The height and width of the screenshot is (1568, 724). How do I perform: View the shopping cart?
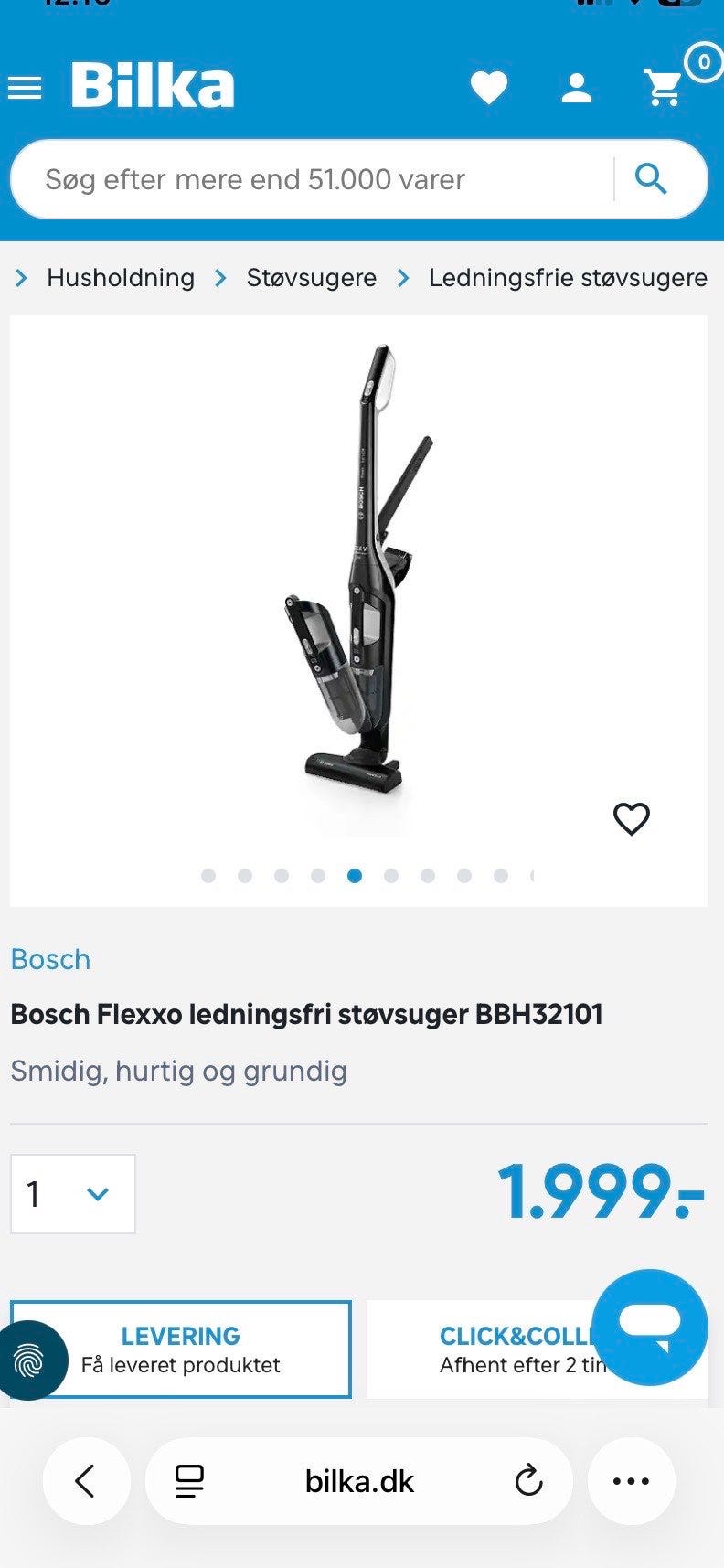(x=665, y=88)
